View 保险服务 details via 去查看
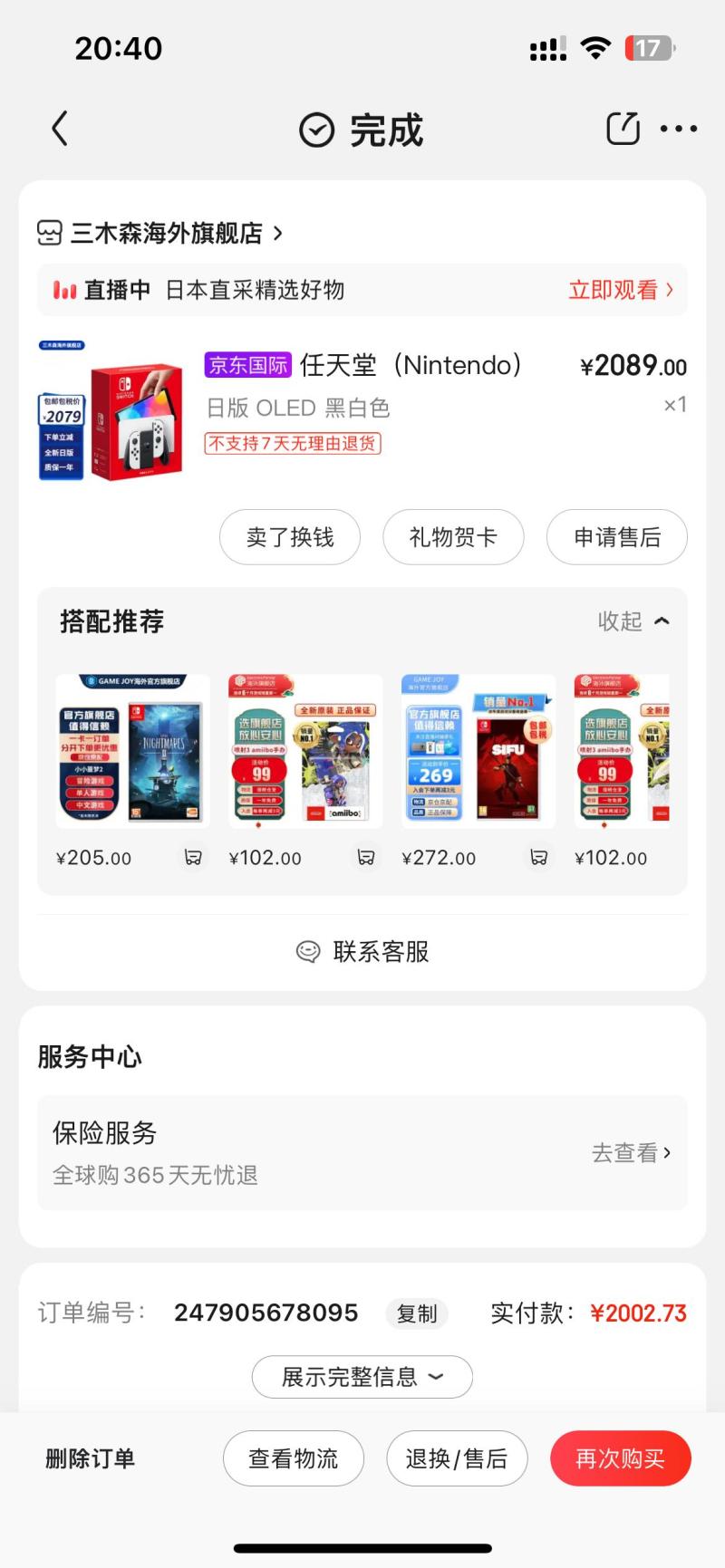The image size is (725, 1568). click(632, 1152)
